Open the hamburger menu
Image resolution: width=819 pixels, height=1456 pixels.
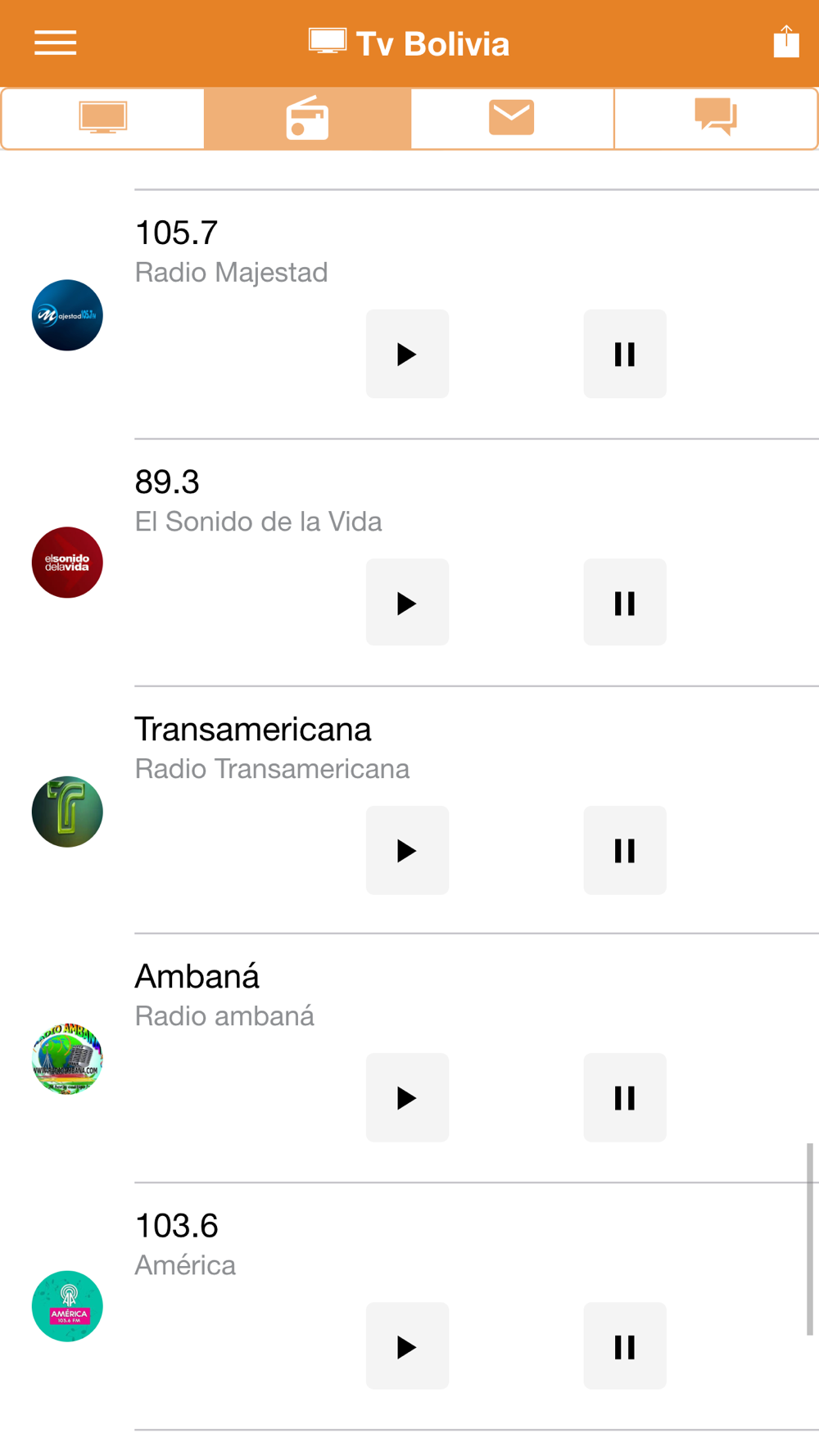[55, 43]
